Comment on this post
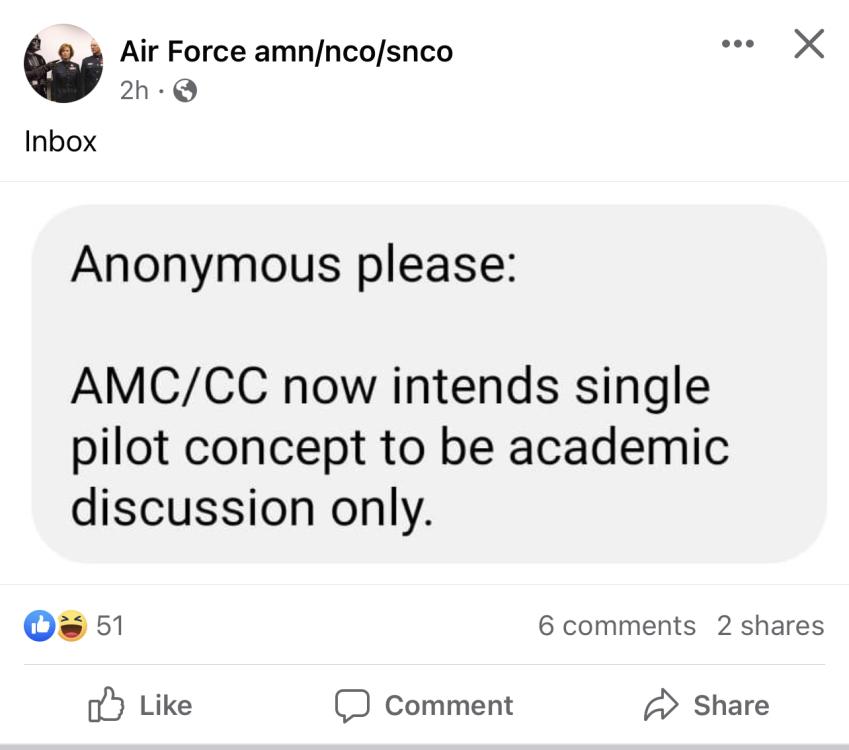The height and width of the screenshot is (750, 849). (x=424, y=705)
